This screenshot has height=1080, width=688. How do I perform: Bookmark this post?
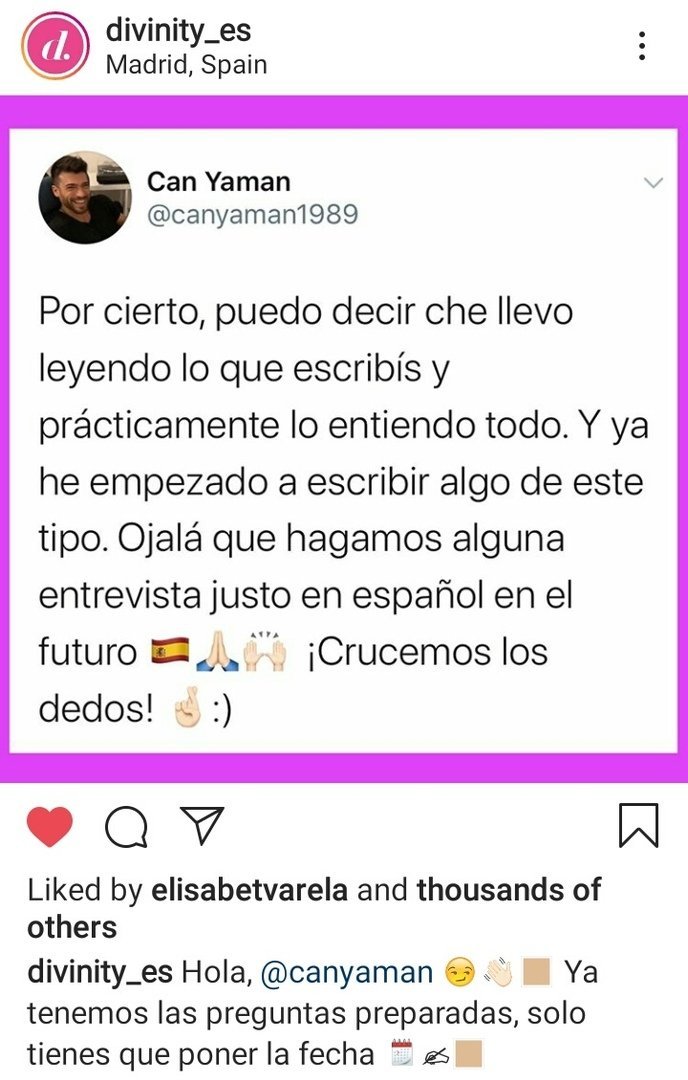click(x=638, y=826)
